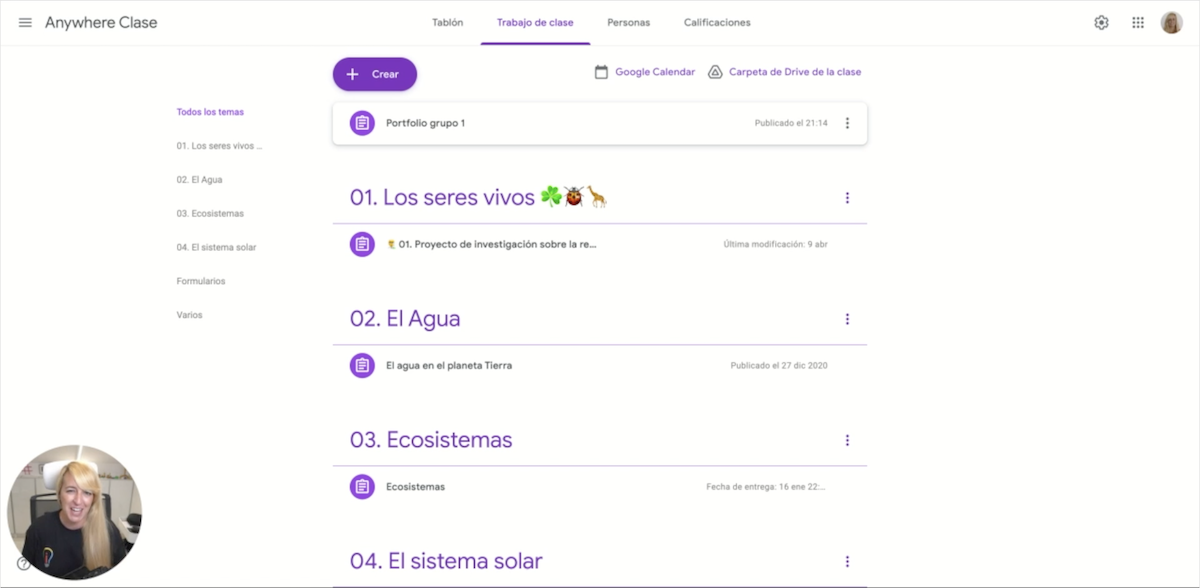Open Google Calendar link
This screenshot has height=588, width=1200.
(645, 72)
